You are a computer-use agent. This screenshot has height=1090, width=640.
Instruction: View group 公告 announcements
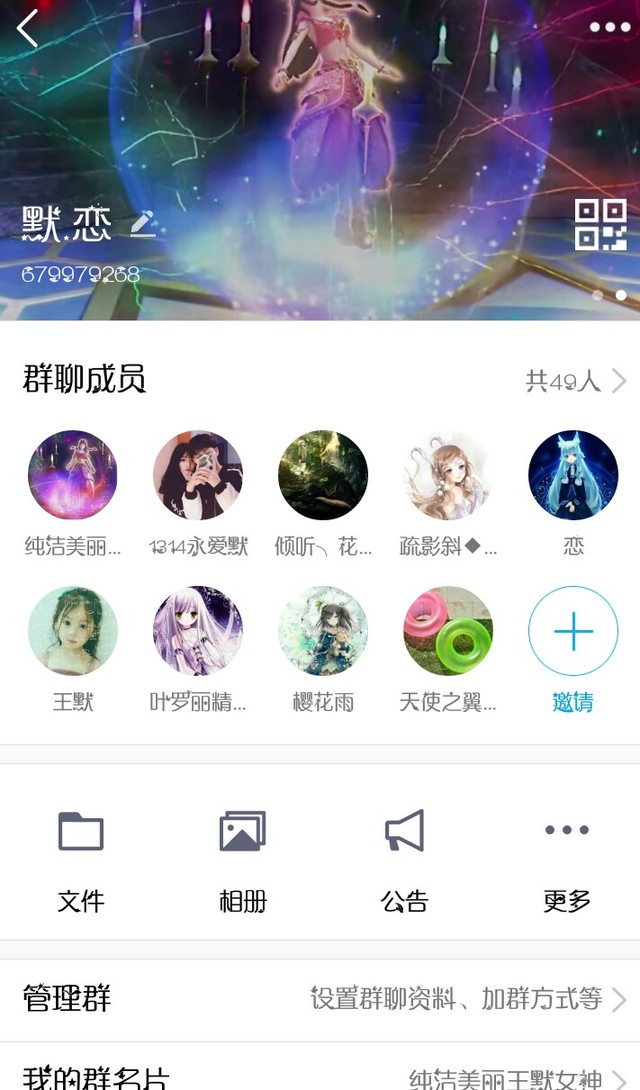405,858
